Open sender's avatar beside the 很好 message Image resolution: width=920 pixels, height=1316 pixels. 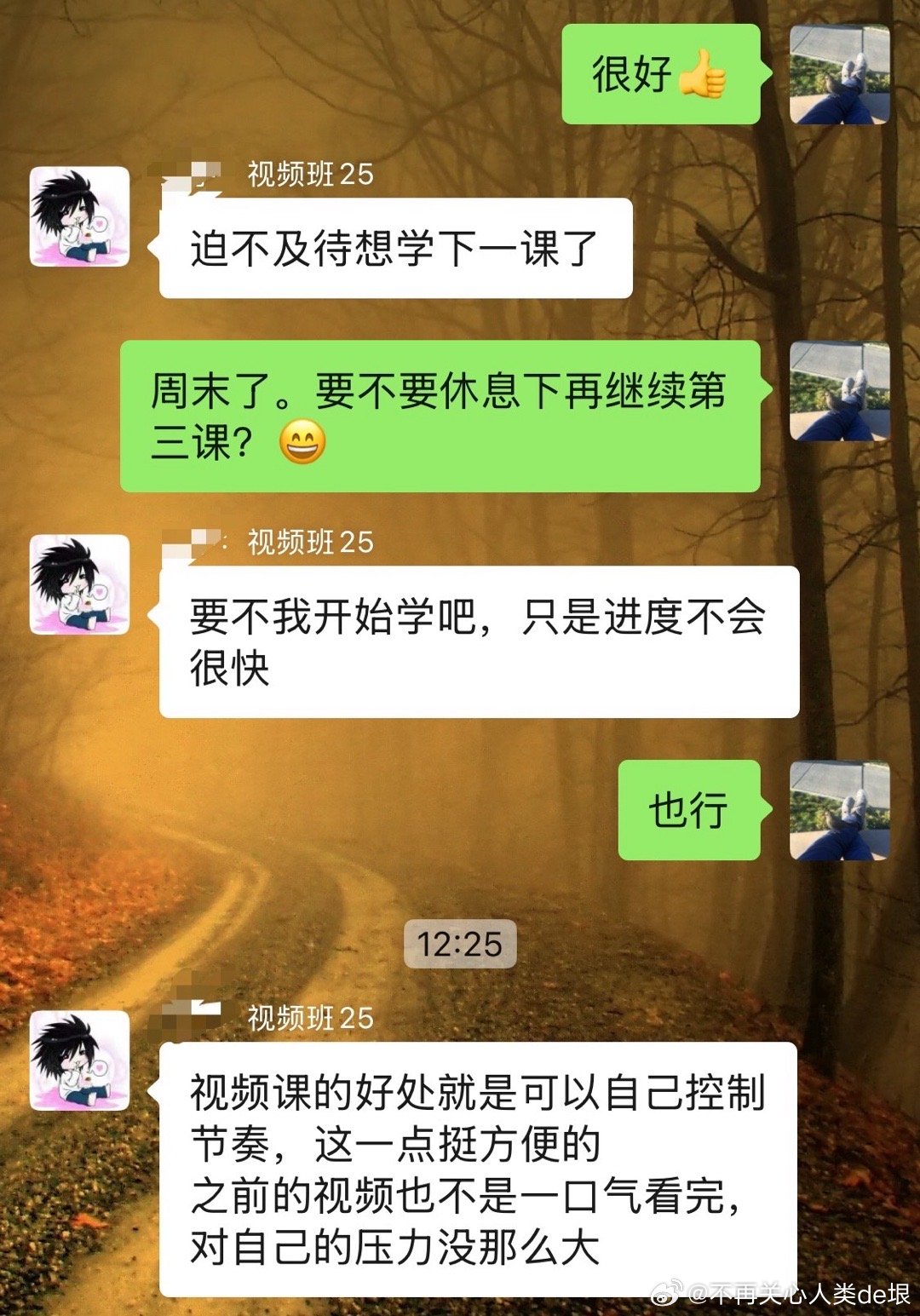coord(839,74)
